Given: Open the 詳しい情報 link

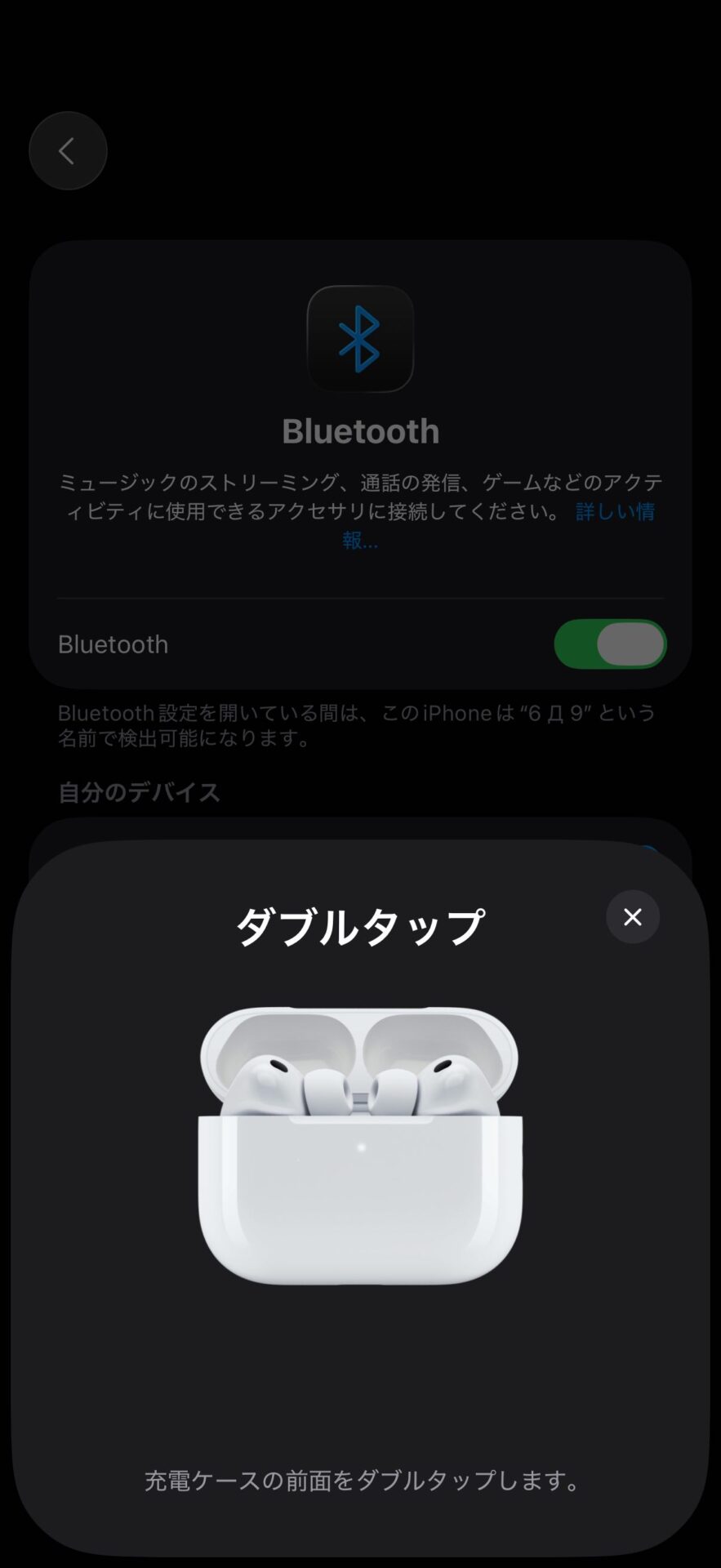Looking at the screenshot, I should coord(614,512).
